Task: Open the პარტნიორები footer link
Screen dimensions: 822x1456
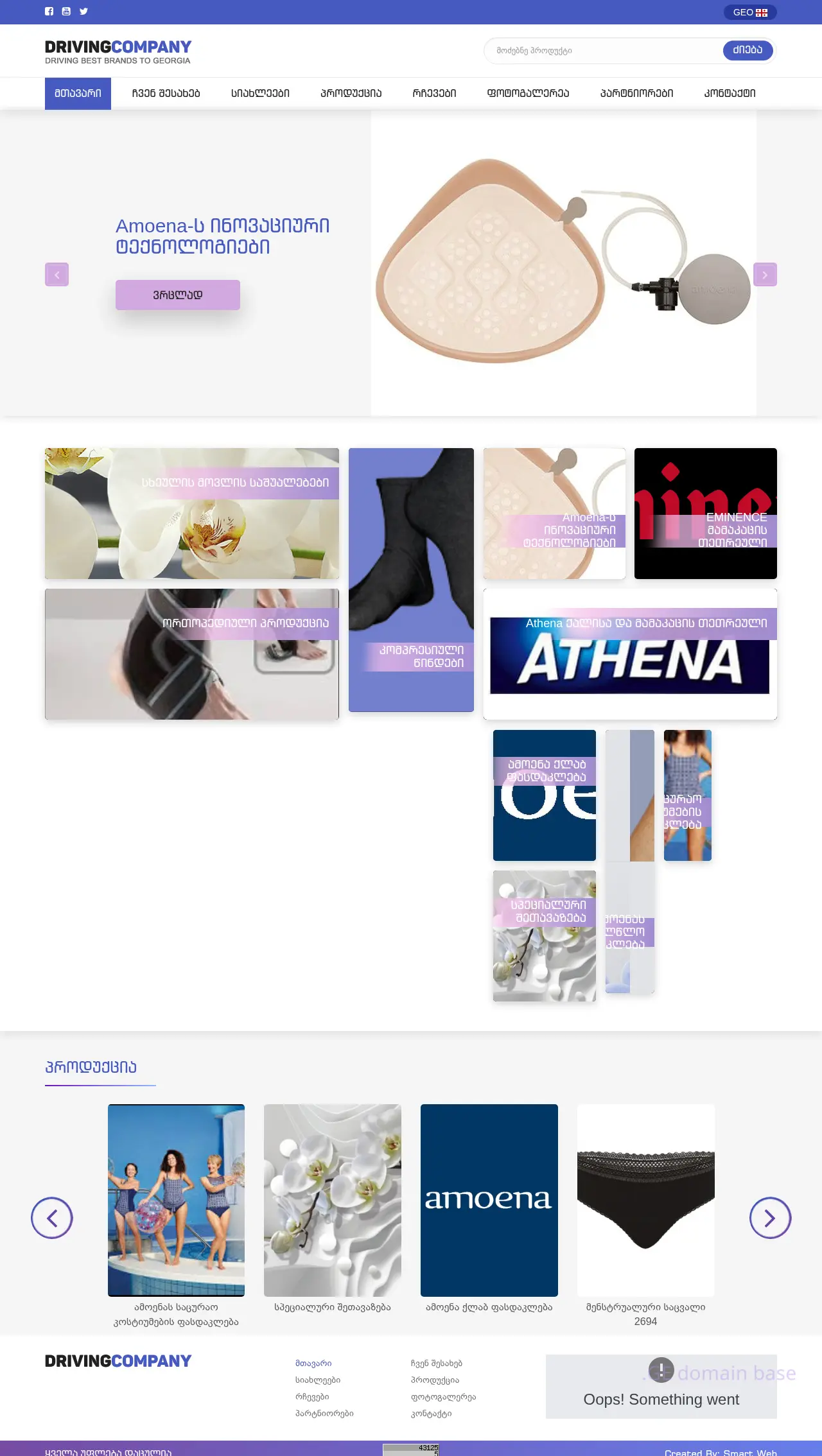Action: [324, 1414]
